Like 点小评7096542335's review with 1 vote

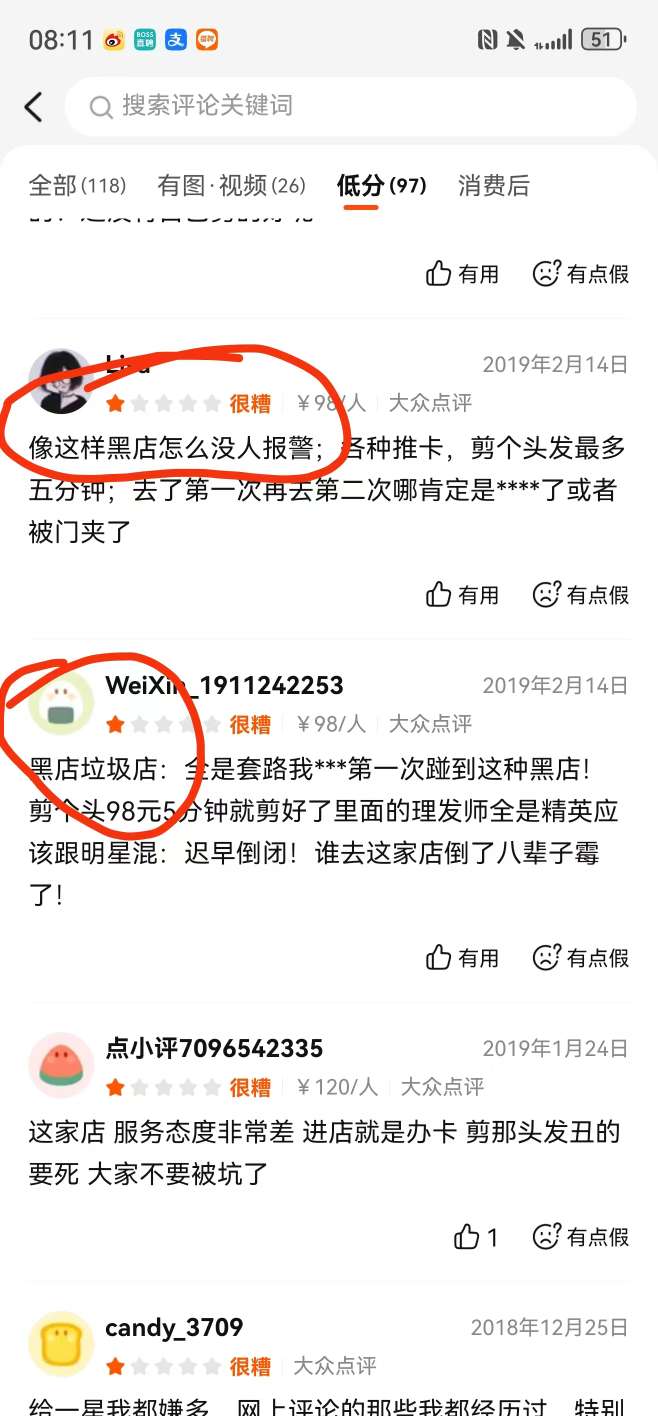click(x=476, y=1237)
